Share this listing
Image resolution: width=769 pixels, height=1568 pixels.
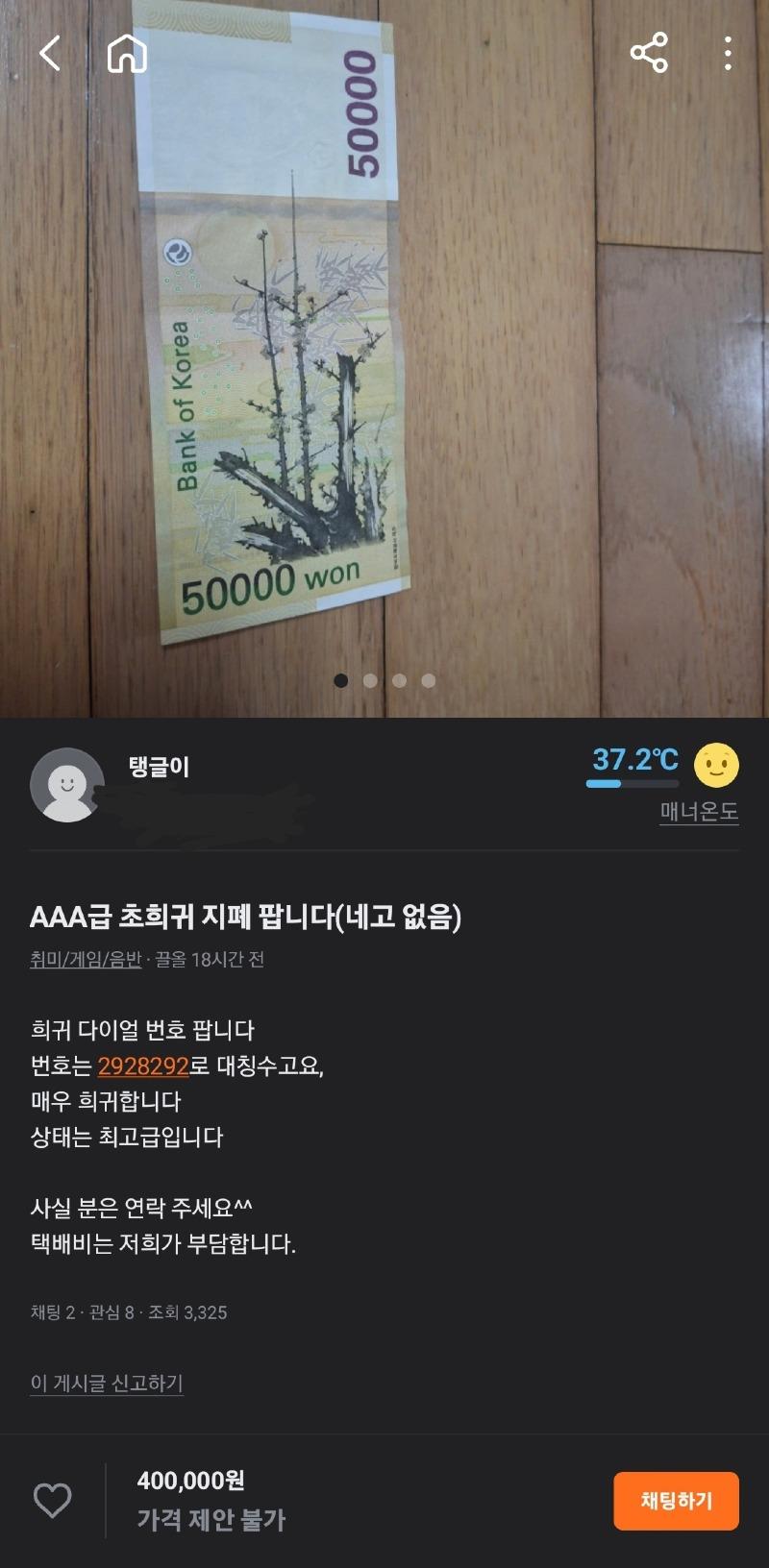tap(649, 53)
